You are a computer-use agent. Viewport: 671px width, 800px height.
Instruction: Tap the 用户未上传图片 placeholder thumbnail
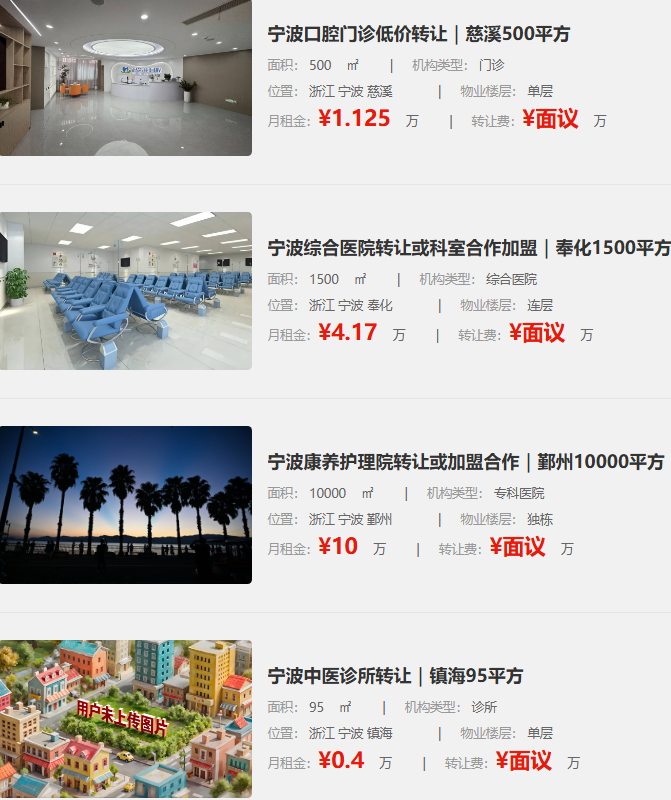pos(125,719)
